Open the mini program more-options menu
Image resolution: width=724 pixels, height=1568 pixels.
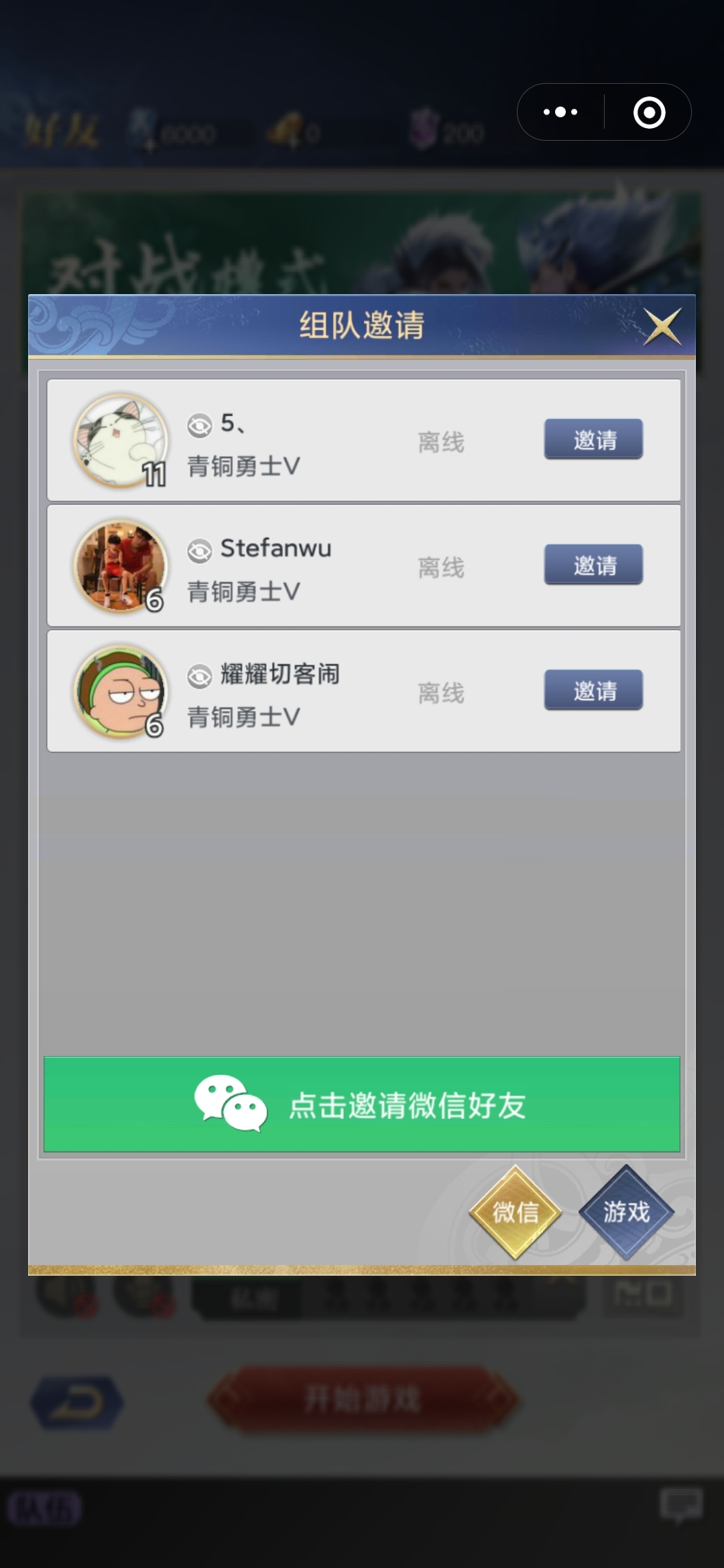click(x=560, y=112)
